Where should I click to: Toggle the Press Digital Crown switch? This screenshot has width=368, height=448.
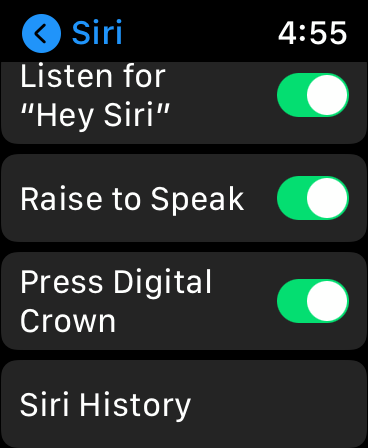coord(313,301)
